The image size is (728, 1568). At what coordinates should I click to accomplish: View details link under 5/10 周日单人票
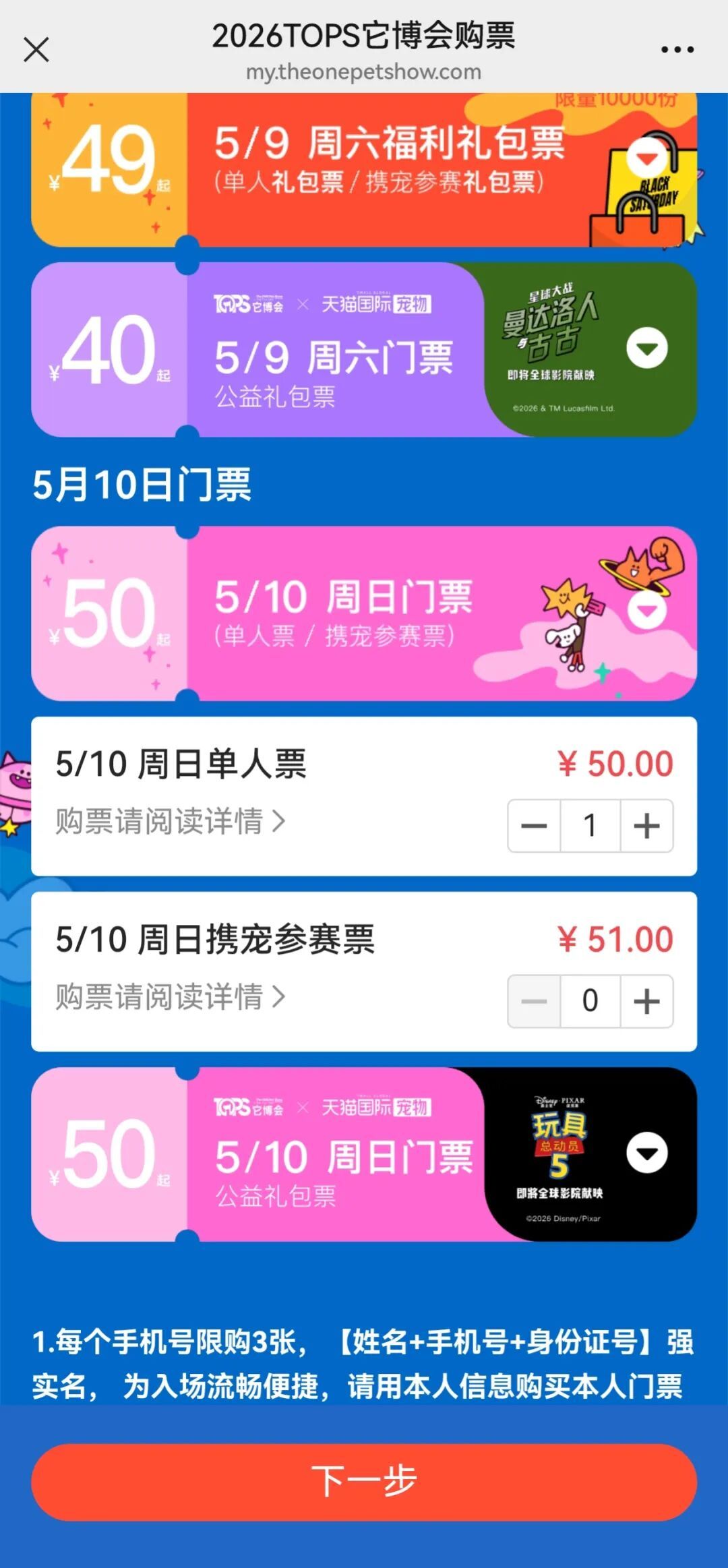[171, 821]
